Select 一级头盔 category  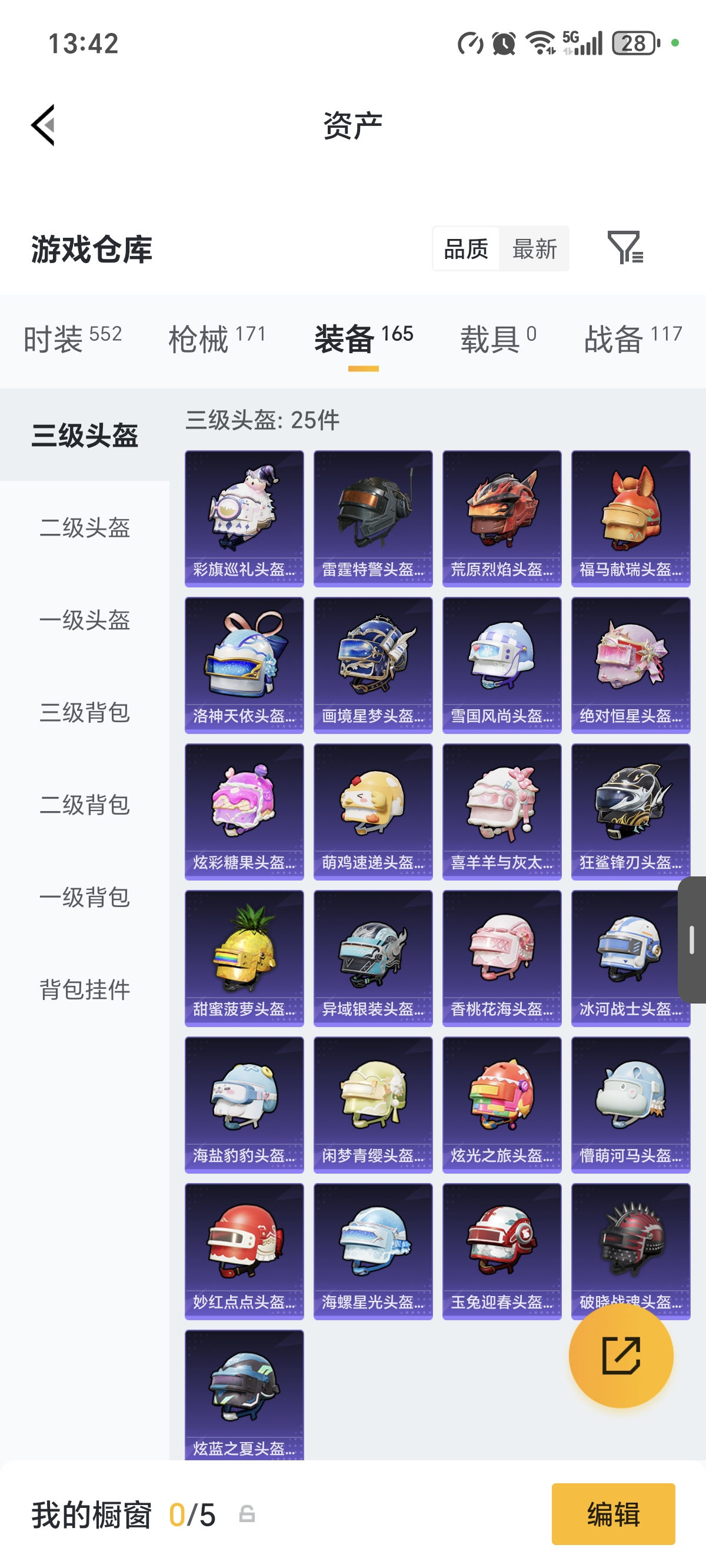[85, 620]
